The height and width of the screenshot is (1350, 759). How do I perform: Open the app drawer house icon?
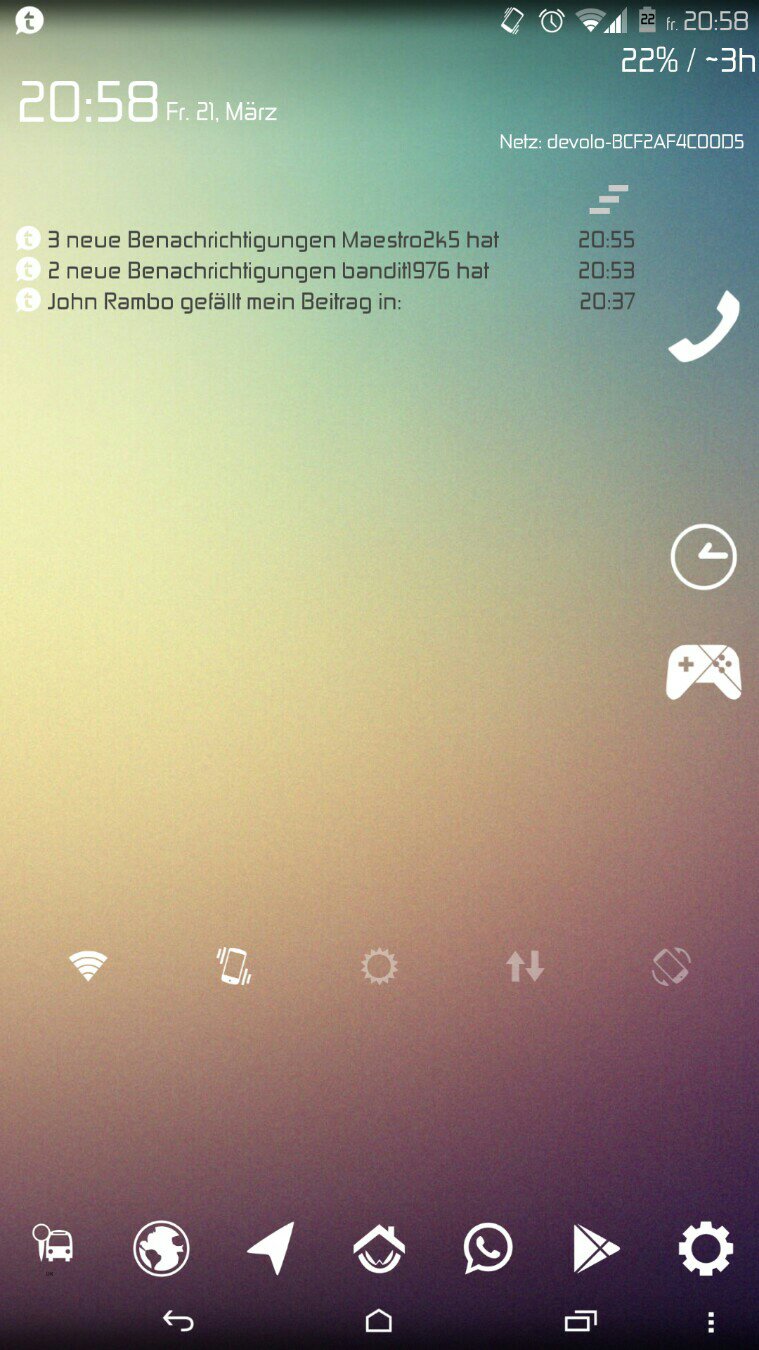(379, 1248)
